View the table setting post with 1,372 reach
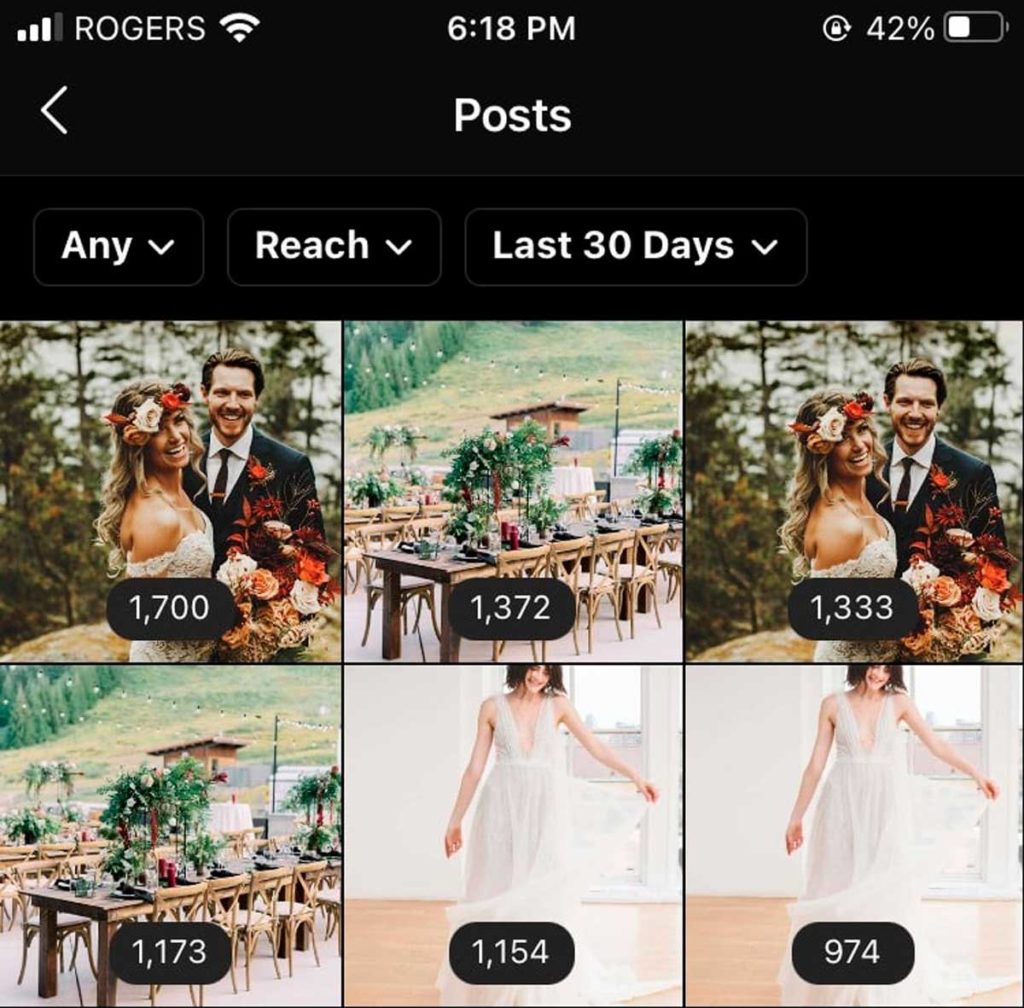This screenshot has width=1024, height=1008. point(512,490)
